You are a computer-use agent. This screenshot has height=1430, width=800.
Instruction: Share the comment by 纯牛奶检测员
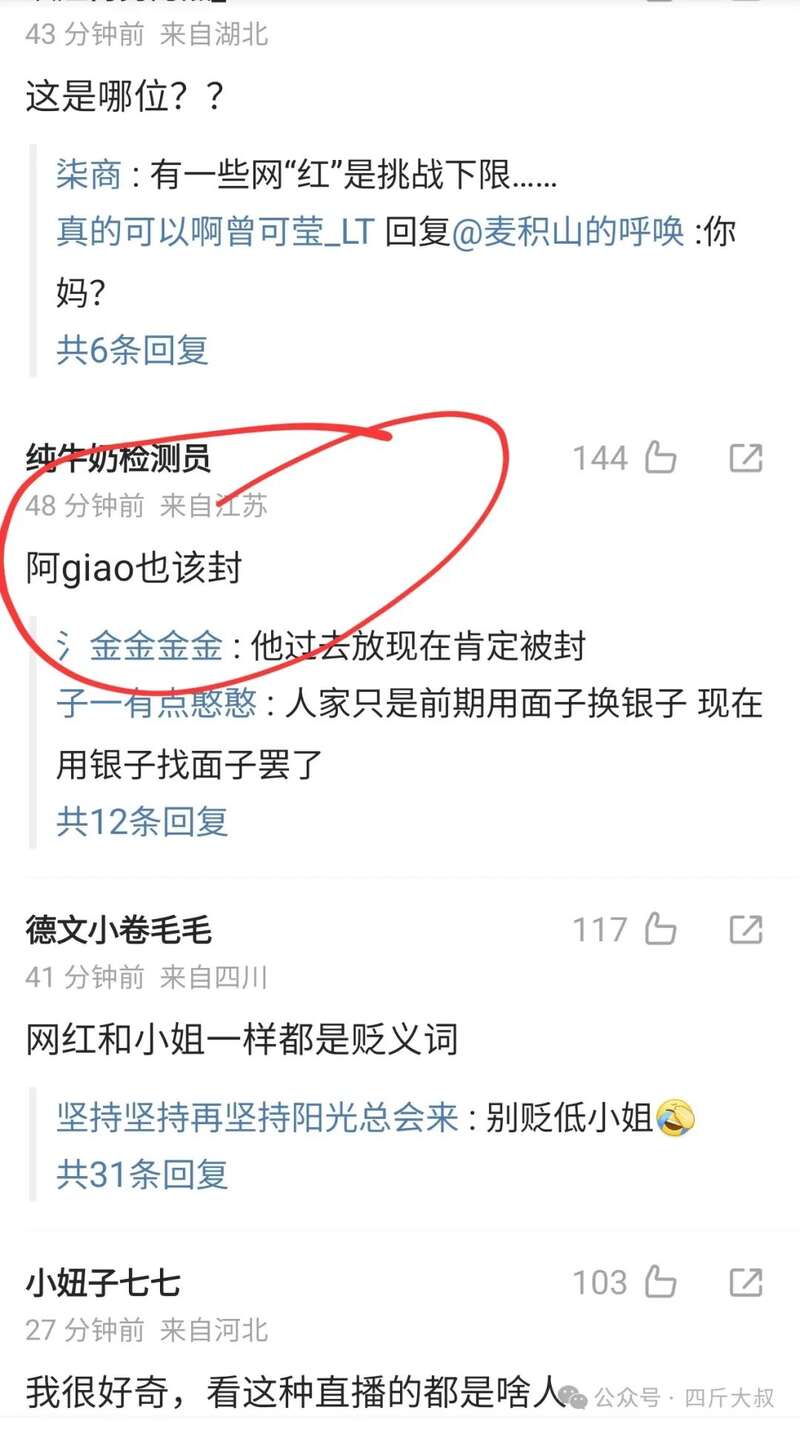746,459
